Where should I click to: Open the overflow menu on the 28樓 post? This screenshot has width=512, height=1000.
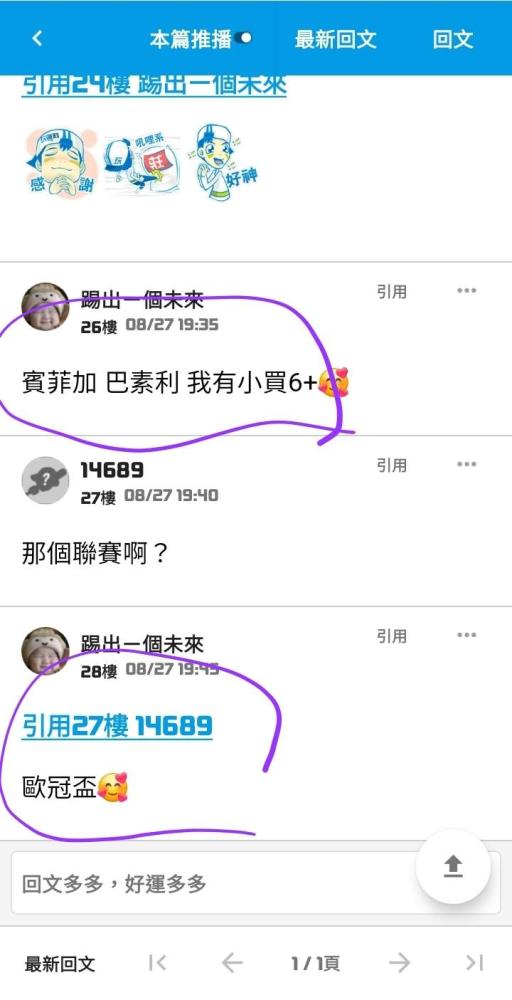pyautogui.click(x=467, y=635)
